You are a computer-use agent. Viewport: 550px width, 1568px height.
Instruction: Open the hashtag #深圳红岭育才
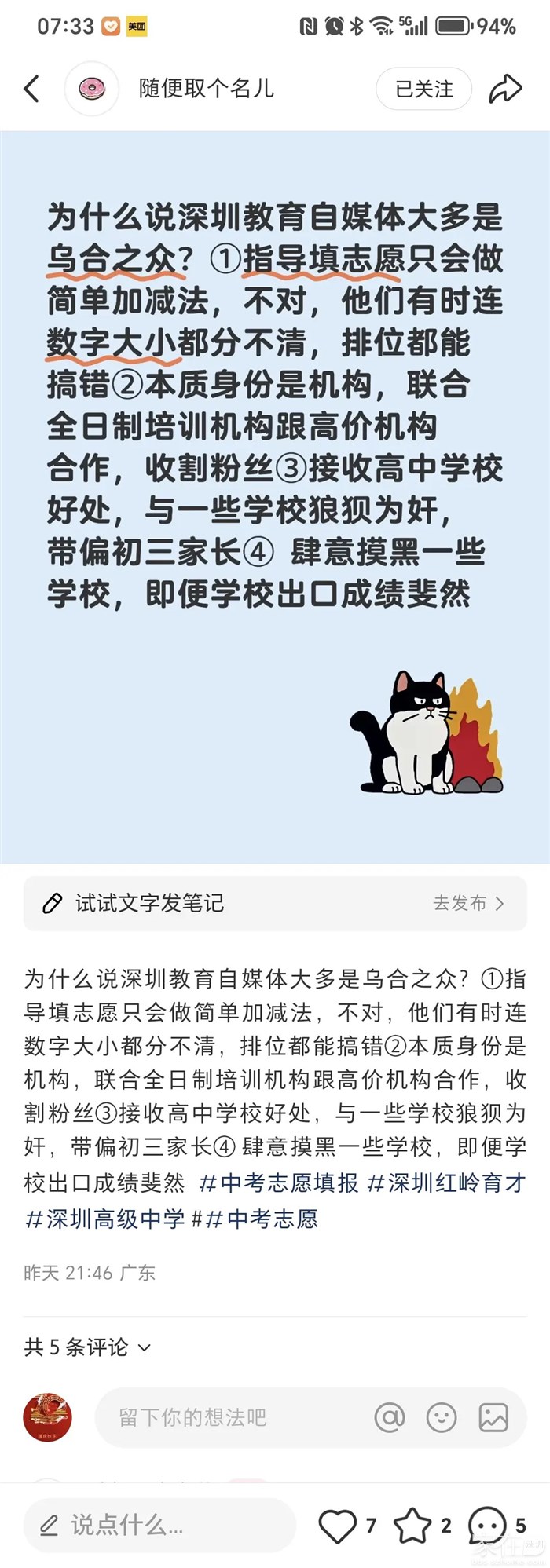[445, 1182]
